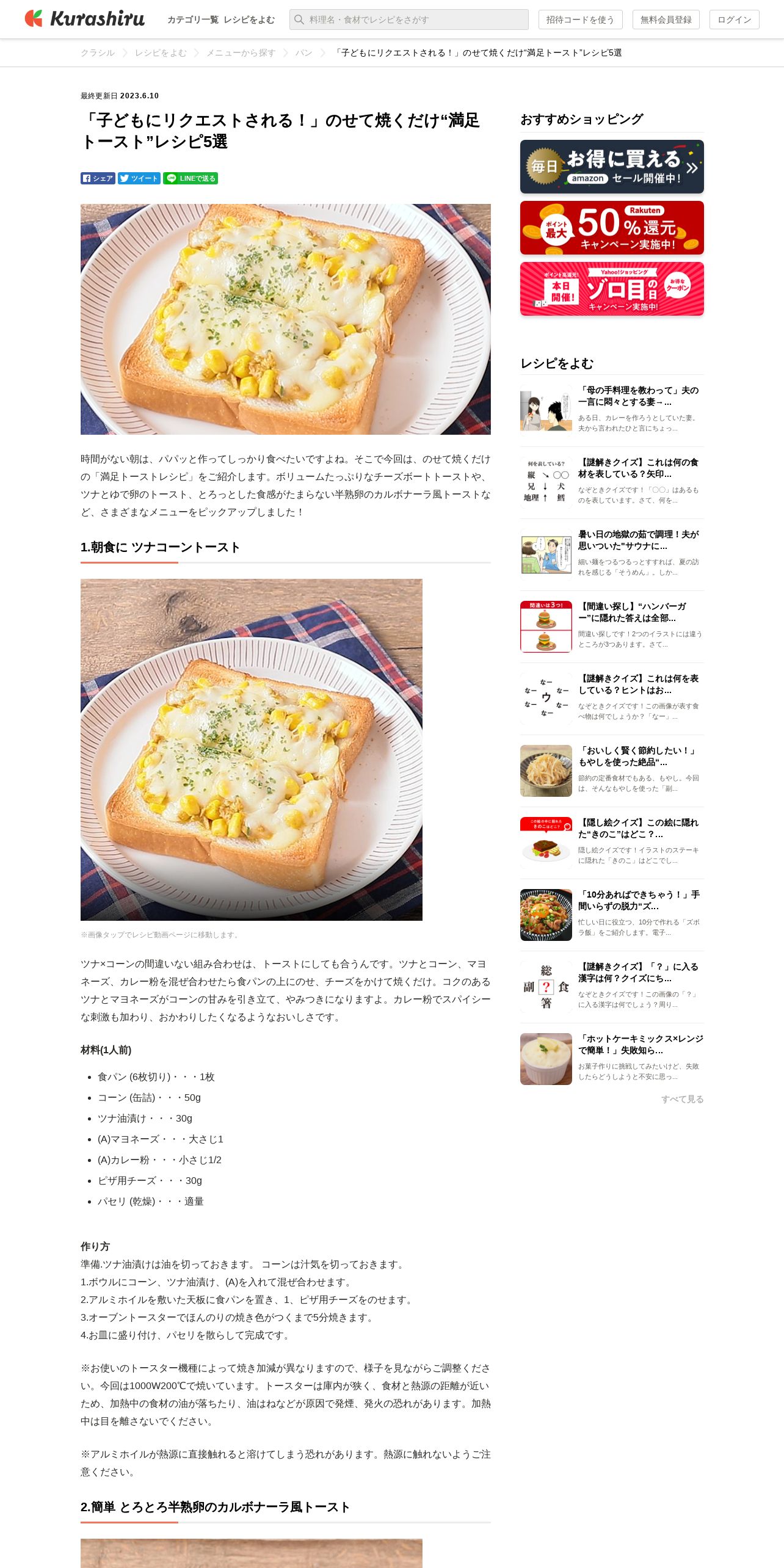Open the ツナコーントースト recipe video image
Screen dimensions: 784x1568
(x=252, y=750)
